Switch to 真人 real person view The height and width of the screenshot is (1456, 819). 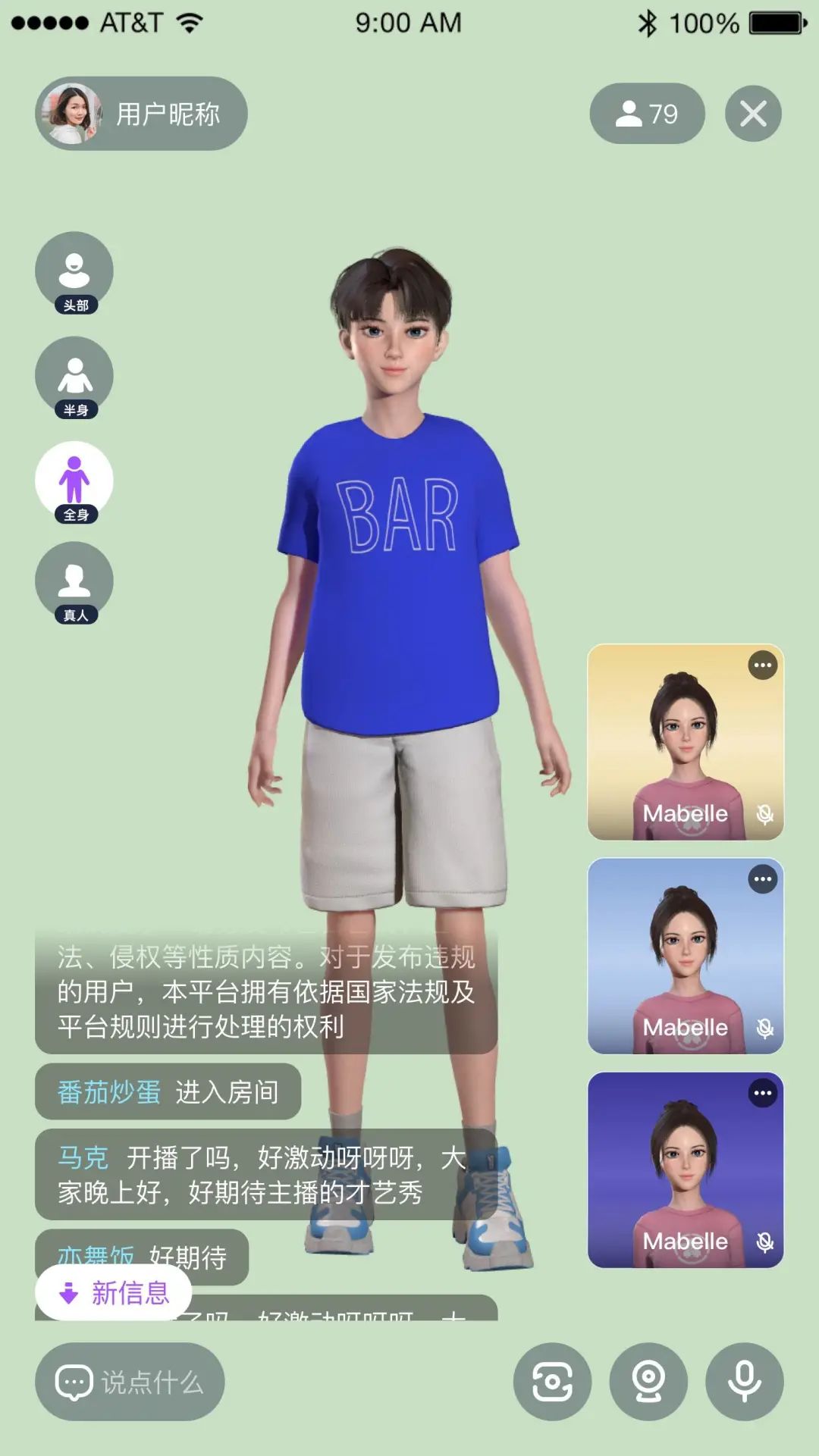tap(74, 581)
